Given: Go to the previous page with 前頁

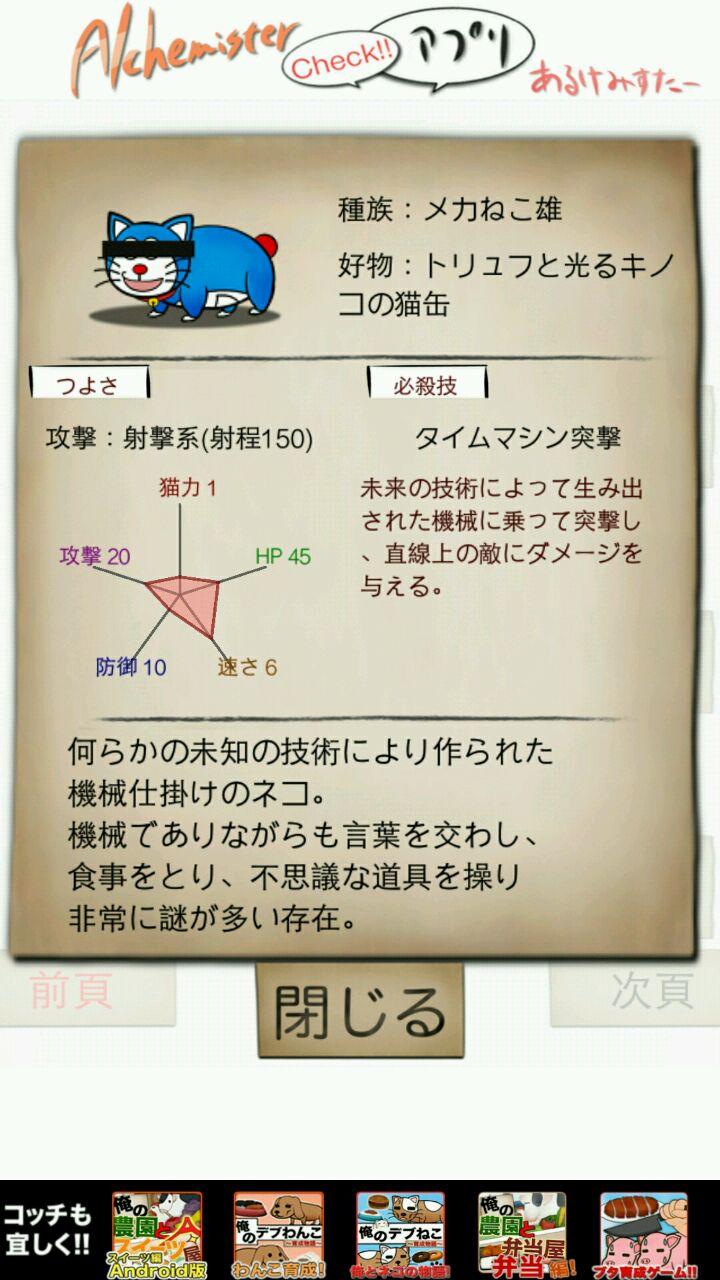Looking at the screenshot, I should click(72, 992).
